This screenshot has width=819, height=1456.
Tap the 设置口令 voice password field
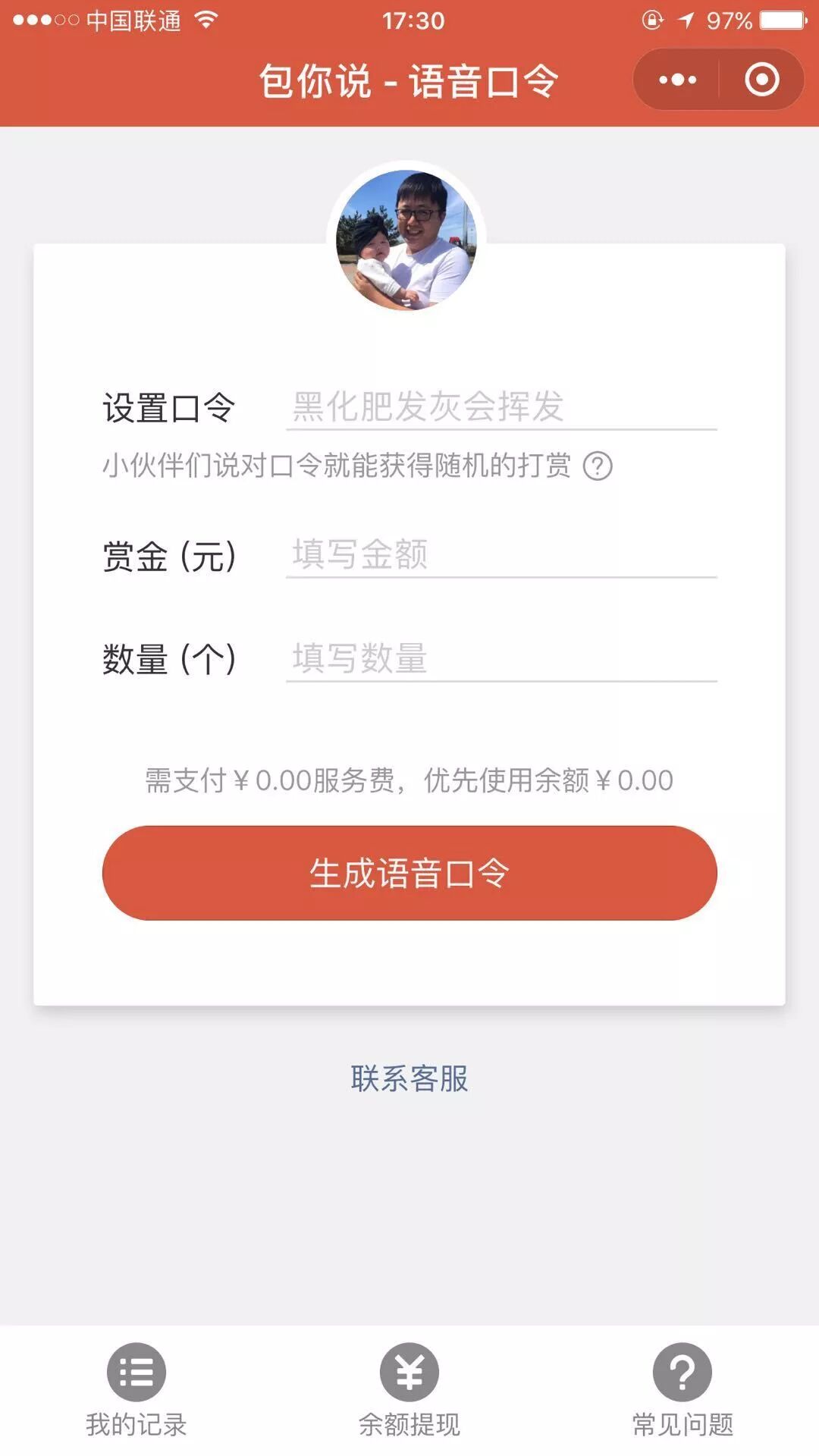coord(501,407)
